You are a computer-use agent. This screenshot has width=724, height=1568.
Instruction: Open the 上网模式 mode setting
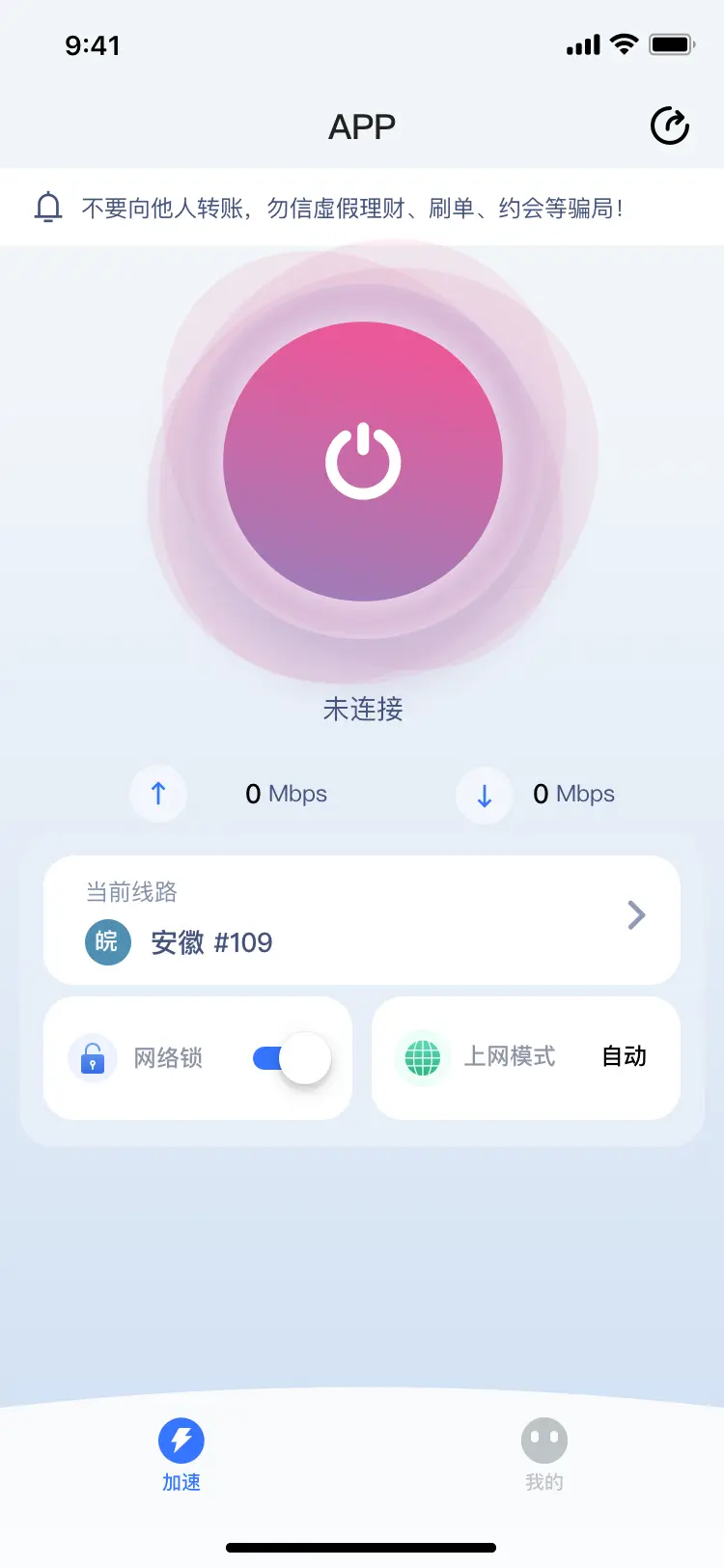click(x=526, y=1057)
